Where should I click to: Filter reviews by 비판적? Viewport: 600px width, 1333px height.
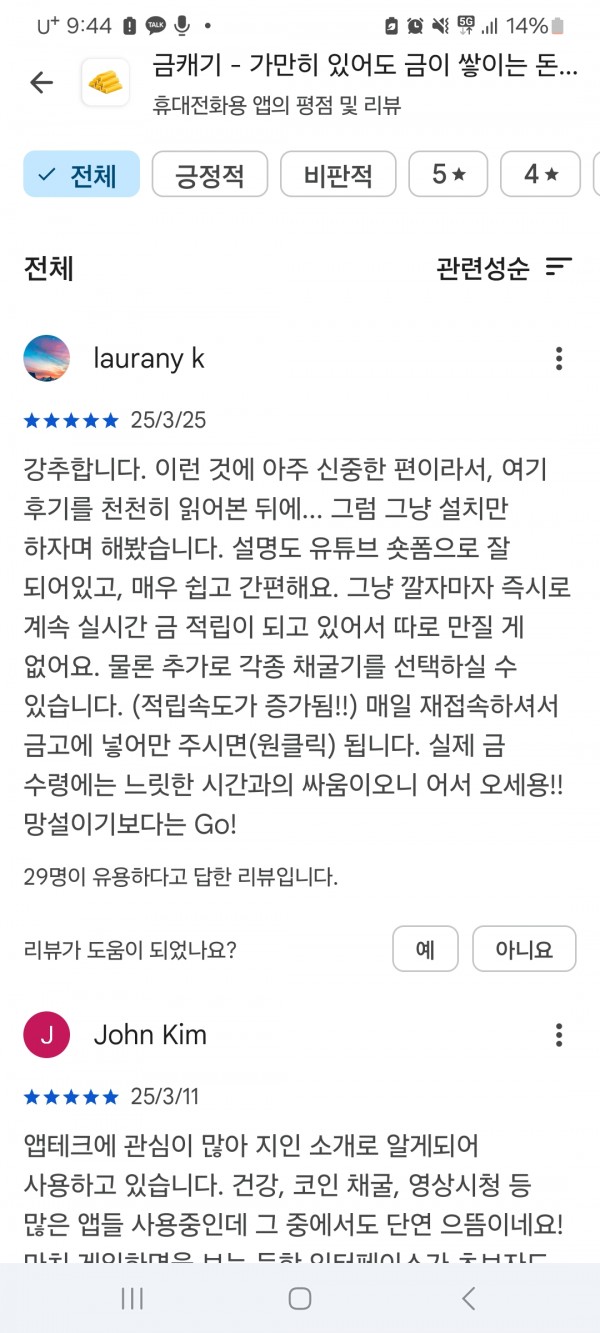338,175
